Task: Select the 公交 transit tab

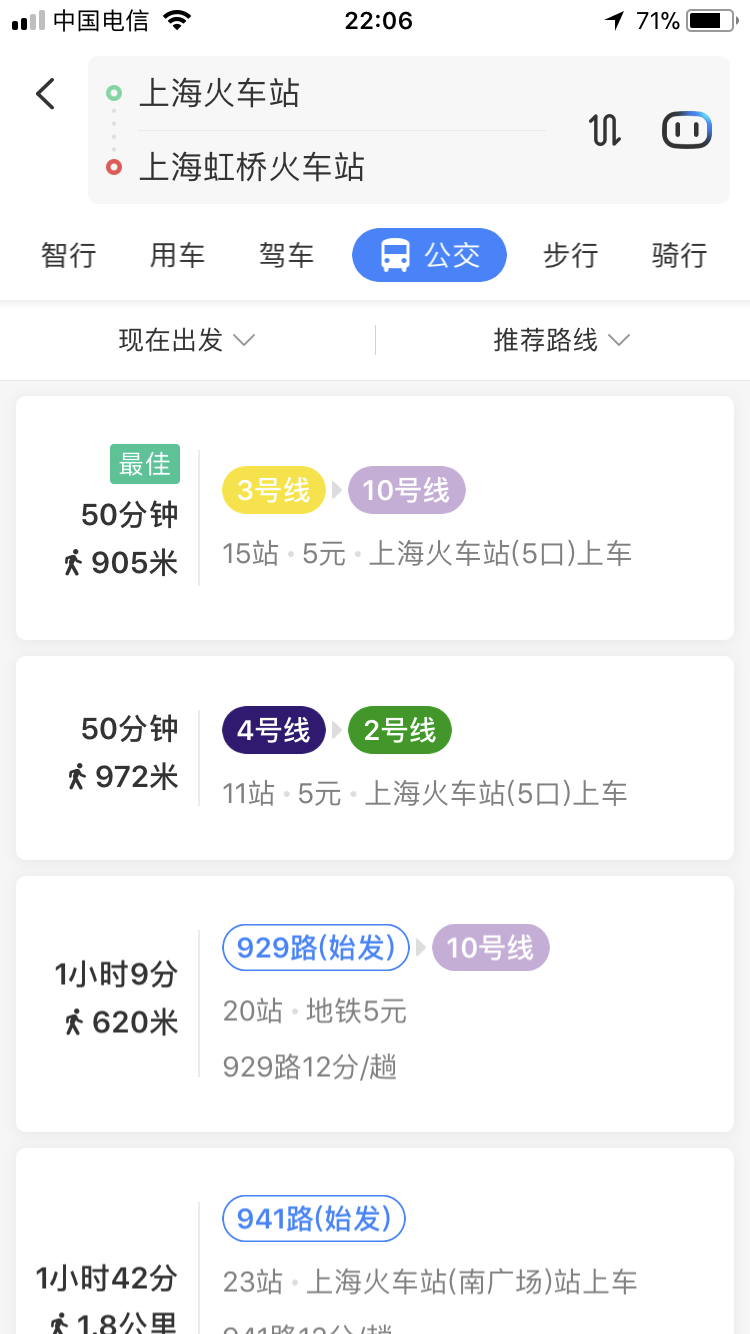Action: pos(429,255)
